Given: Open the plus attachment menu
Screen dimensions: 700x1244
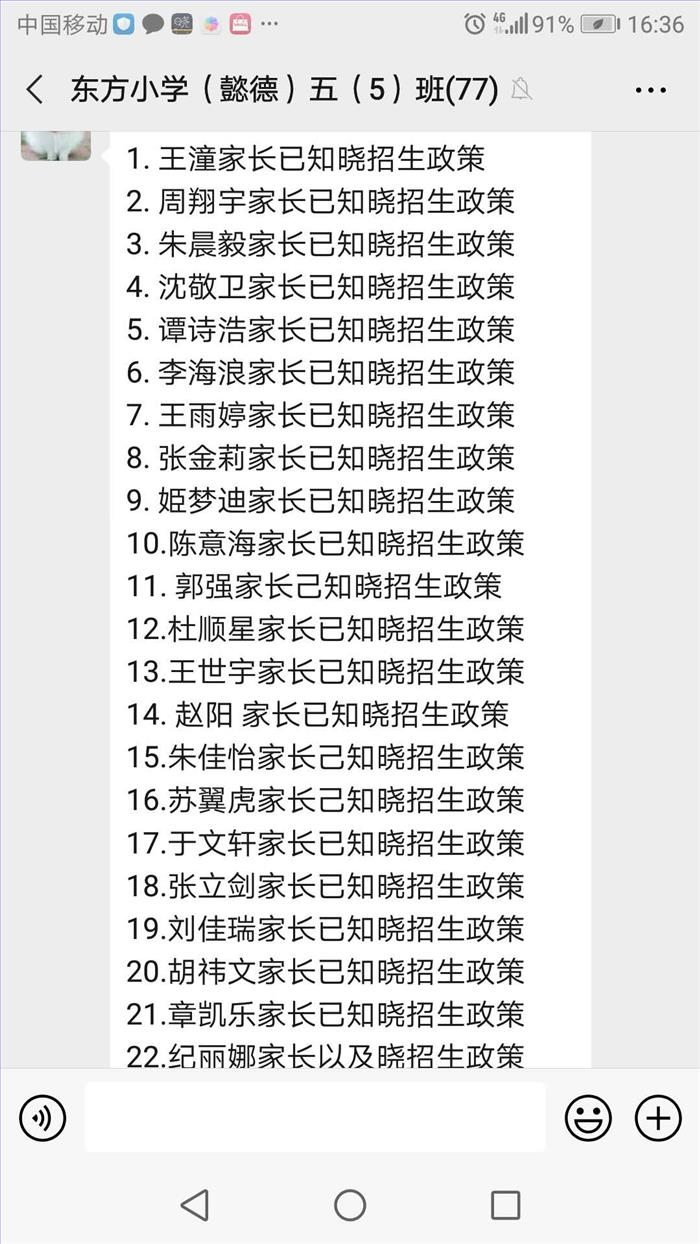Looking at the screenshot, I should [658, 1117].
